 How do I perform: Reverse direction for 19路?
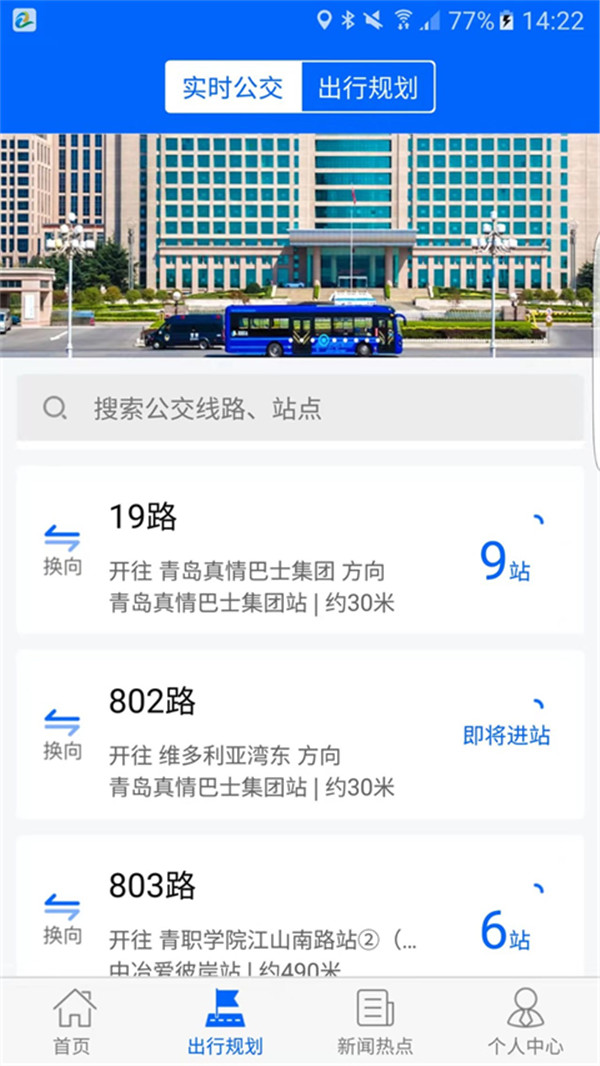click(62, 549)
